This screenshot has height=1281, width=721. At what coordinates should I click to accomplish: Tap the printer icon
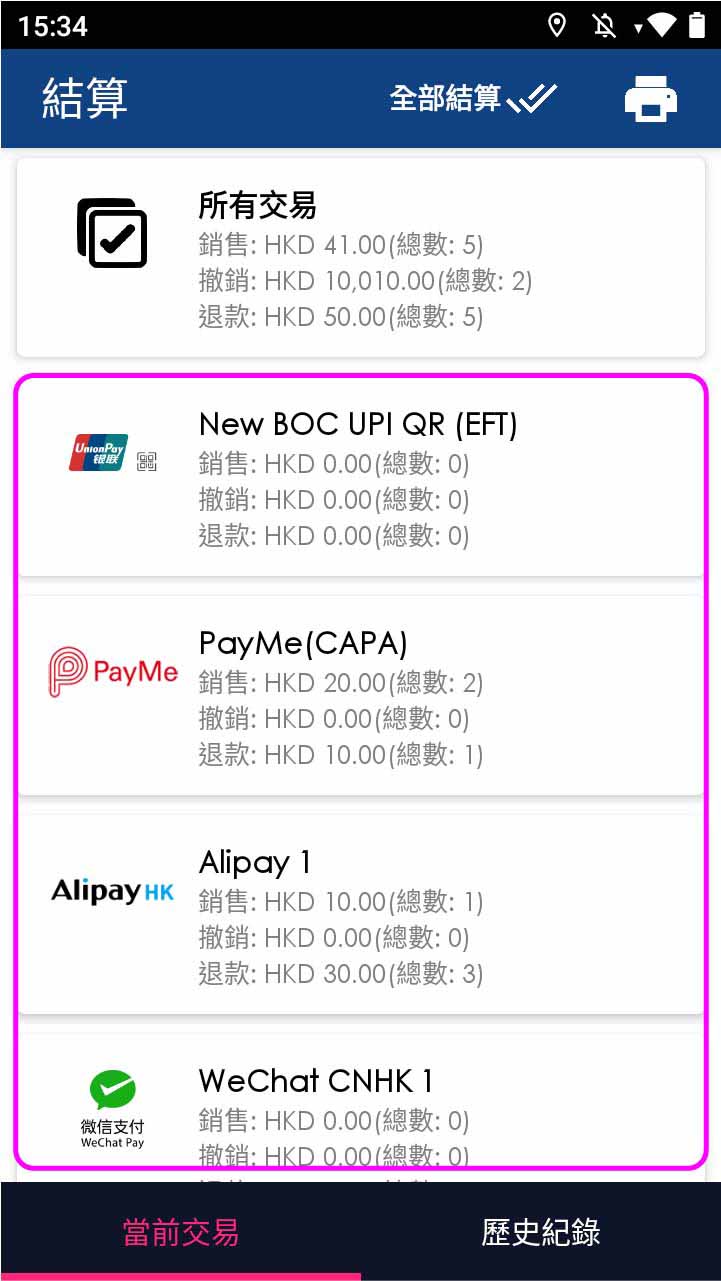tap(650, 99)
